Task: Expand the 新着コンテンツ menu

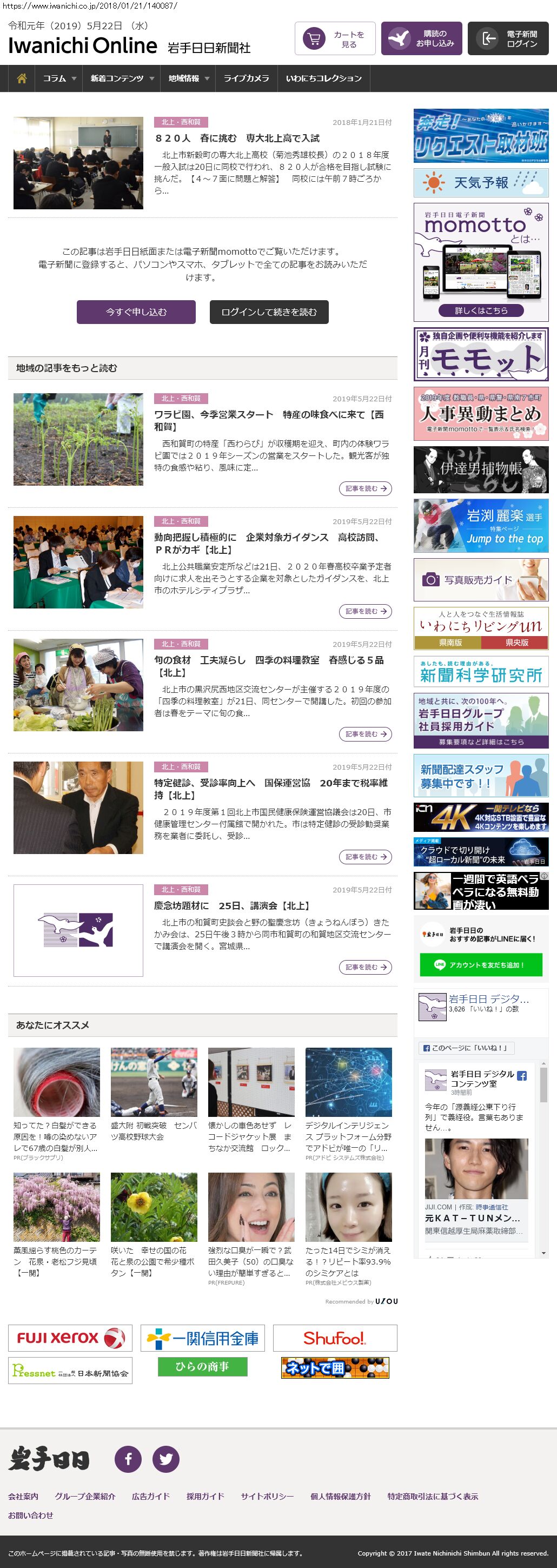Action: pos(122,78)
